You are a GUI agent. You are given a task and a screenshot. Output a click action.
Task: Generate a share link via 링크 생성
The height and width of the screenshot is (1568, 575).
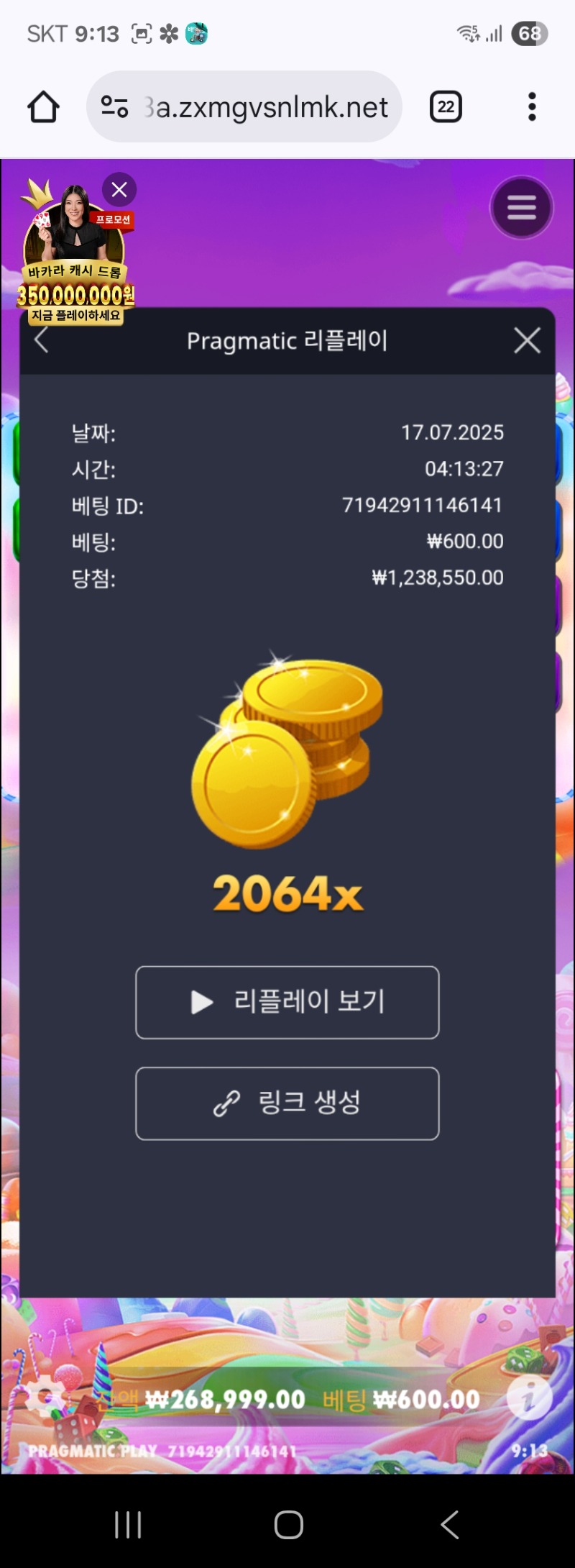coord(287,1103)
